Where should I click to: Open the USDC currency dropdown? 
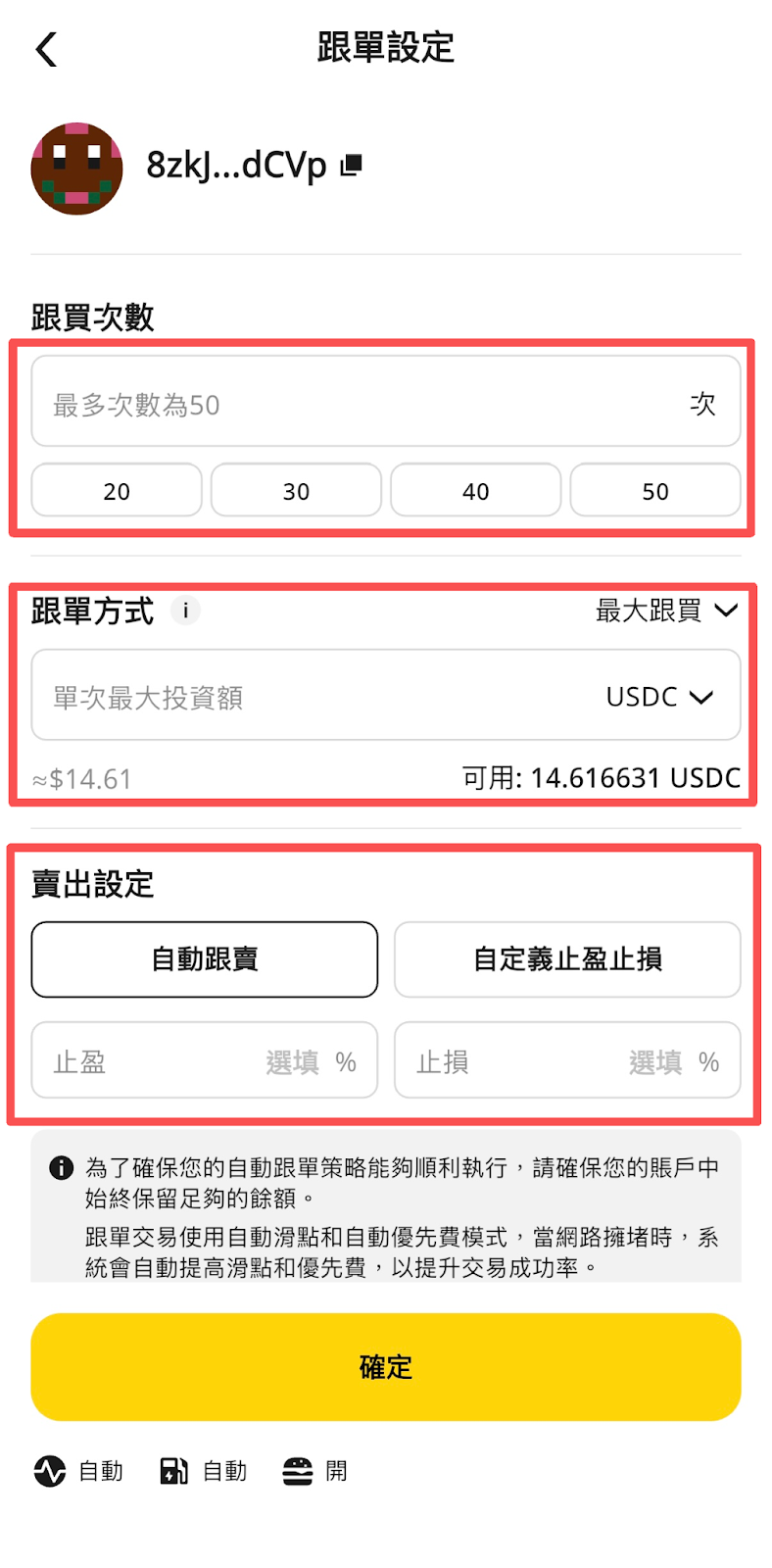tap(658, 697)
